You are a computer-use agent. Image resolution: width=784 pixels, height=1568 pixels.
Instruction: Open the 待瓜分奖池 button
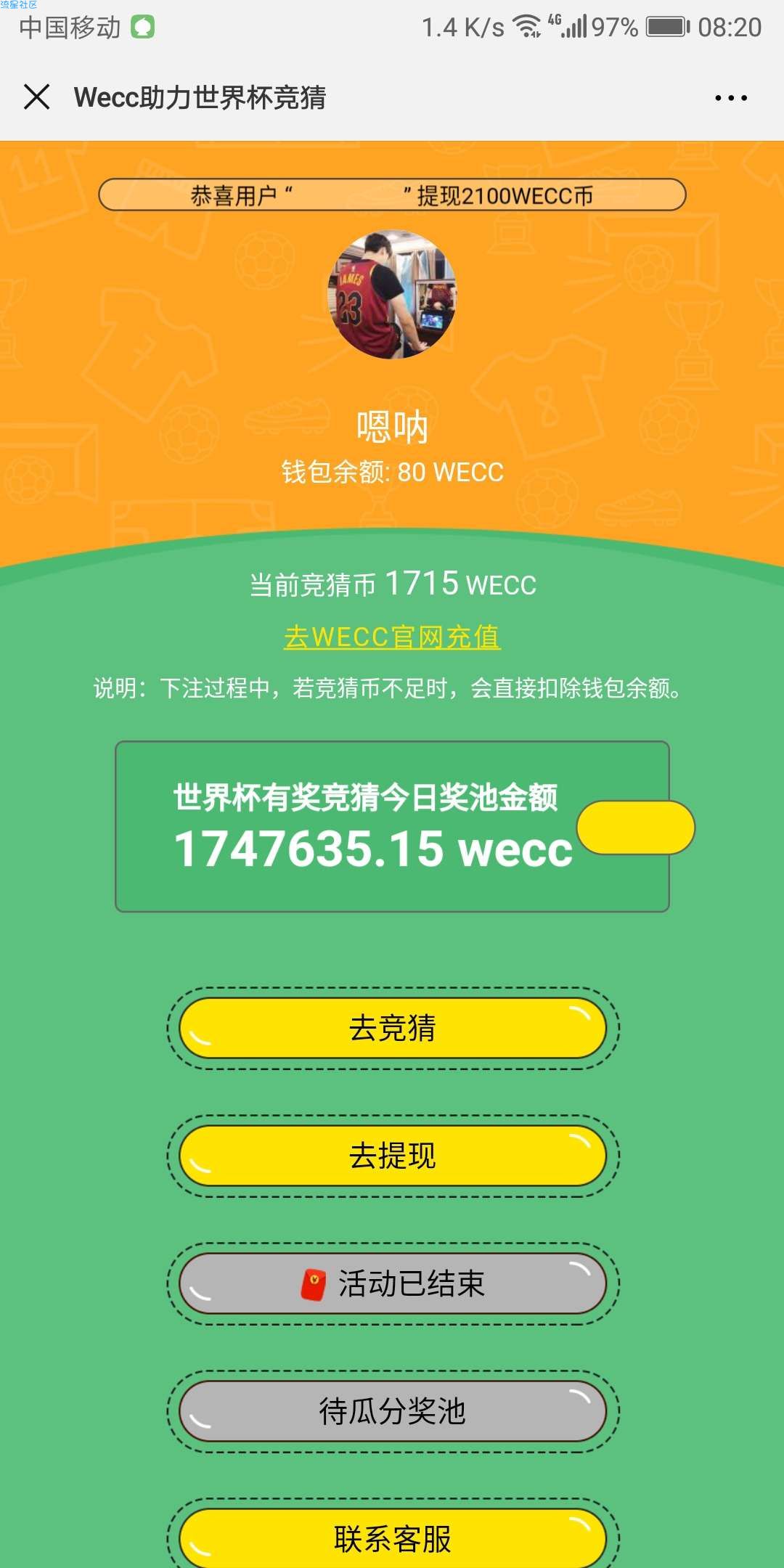point(393,1411)
